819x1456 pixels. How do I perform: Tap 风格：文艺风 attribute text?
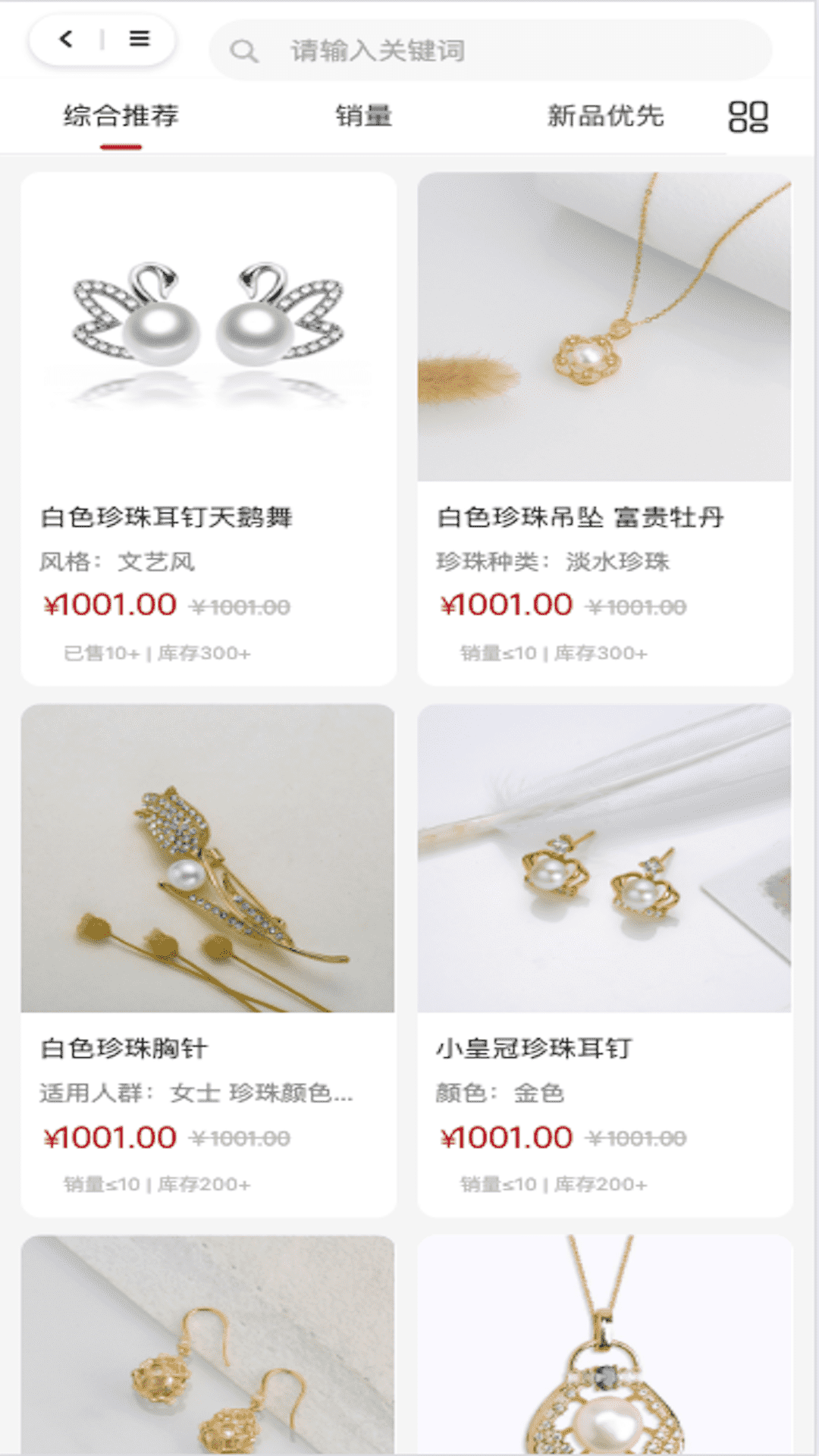[x=118, y=561]
